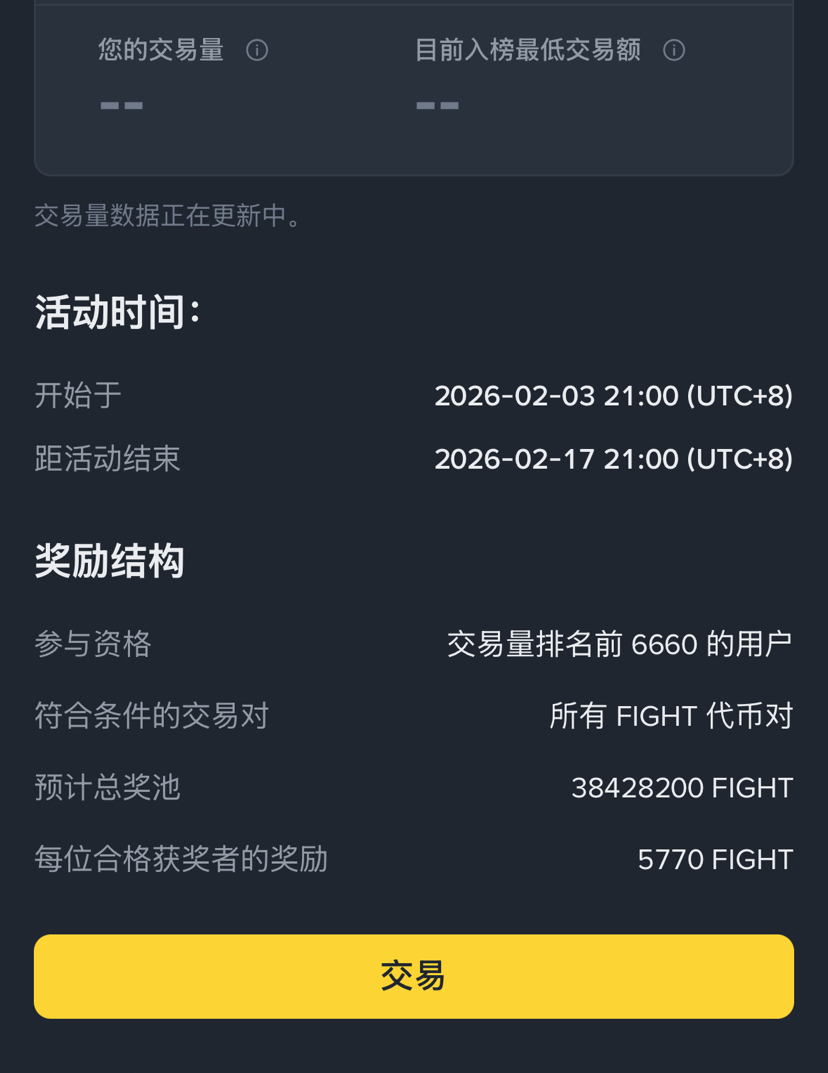
Task: Open info icon beside 您的交易量
Action: pyautogui.click(x=257, y=50)
